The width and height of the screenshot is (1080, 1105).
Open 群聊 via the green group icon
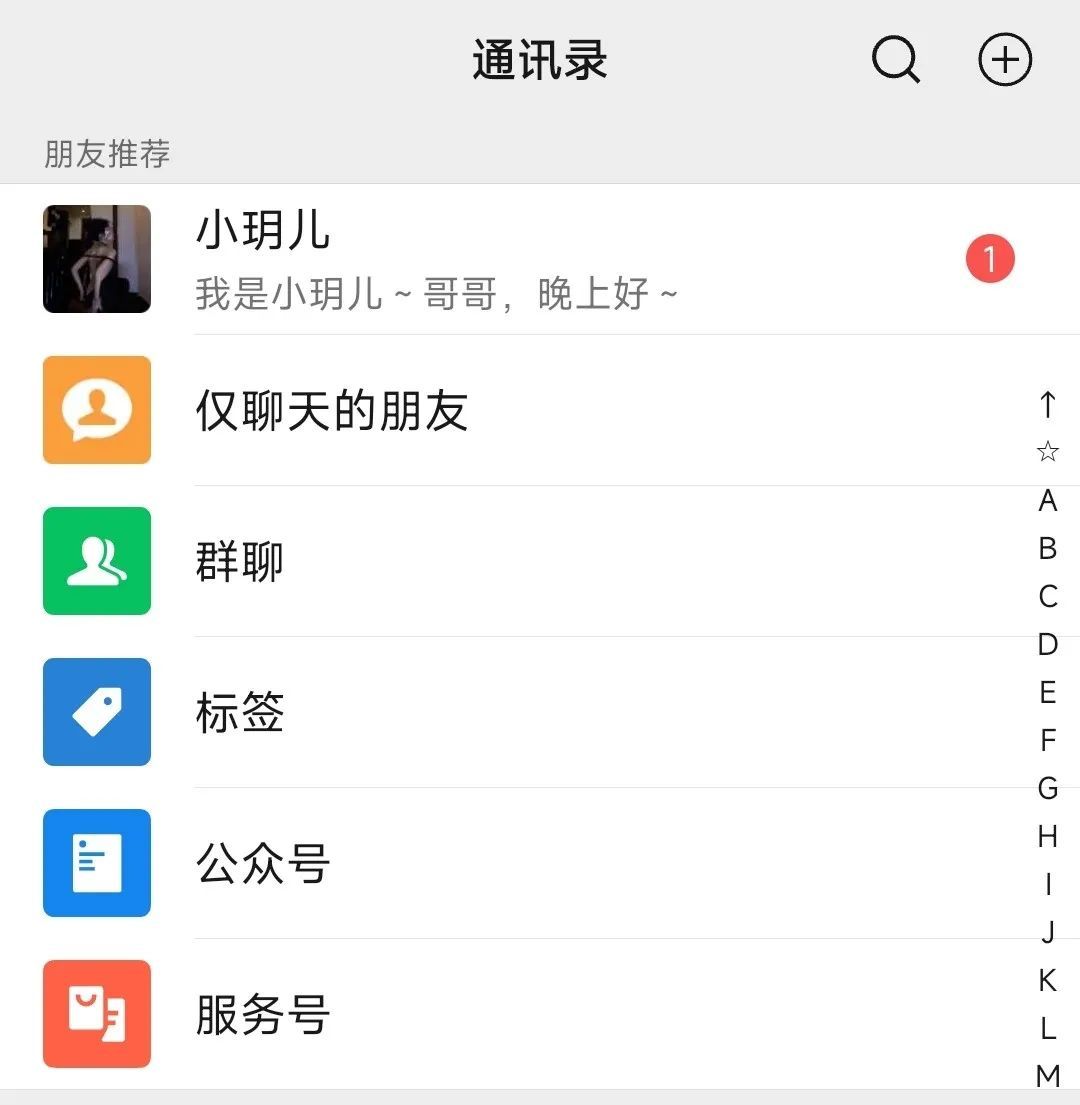pyautogui.click(x=96, y=562)
